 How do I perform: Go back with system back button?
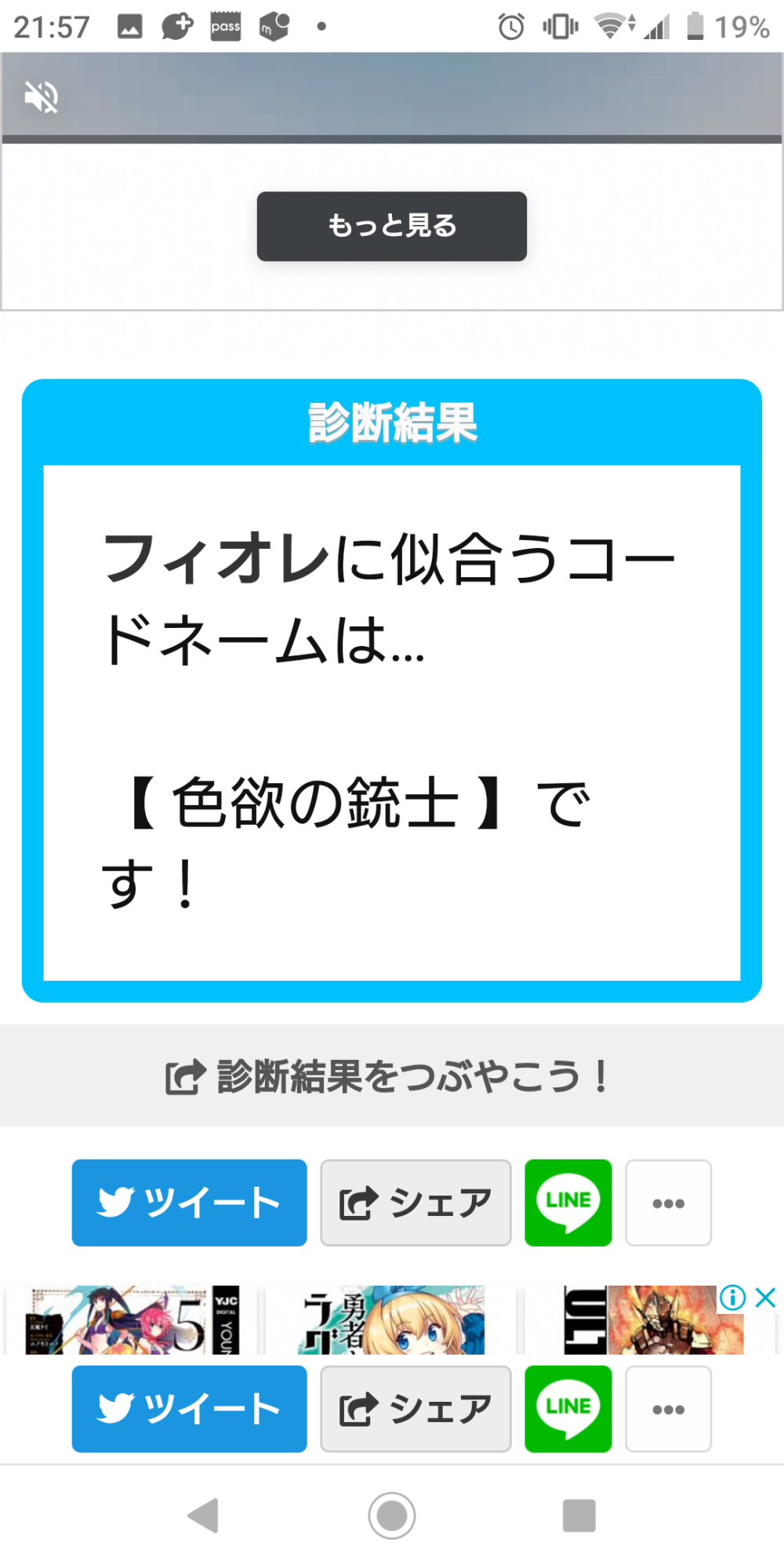tap(204, 1515)
